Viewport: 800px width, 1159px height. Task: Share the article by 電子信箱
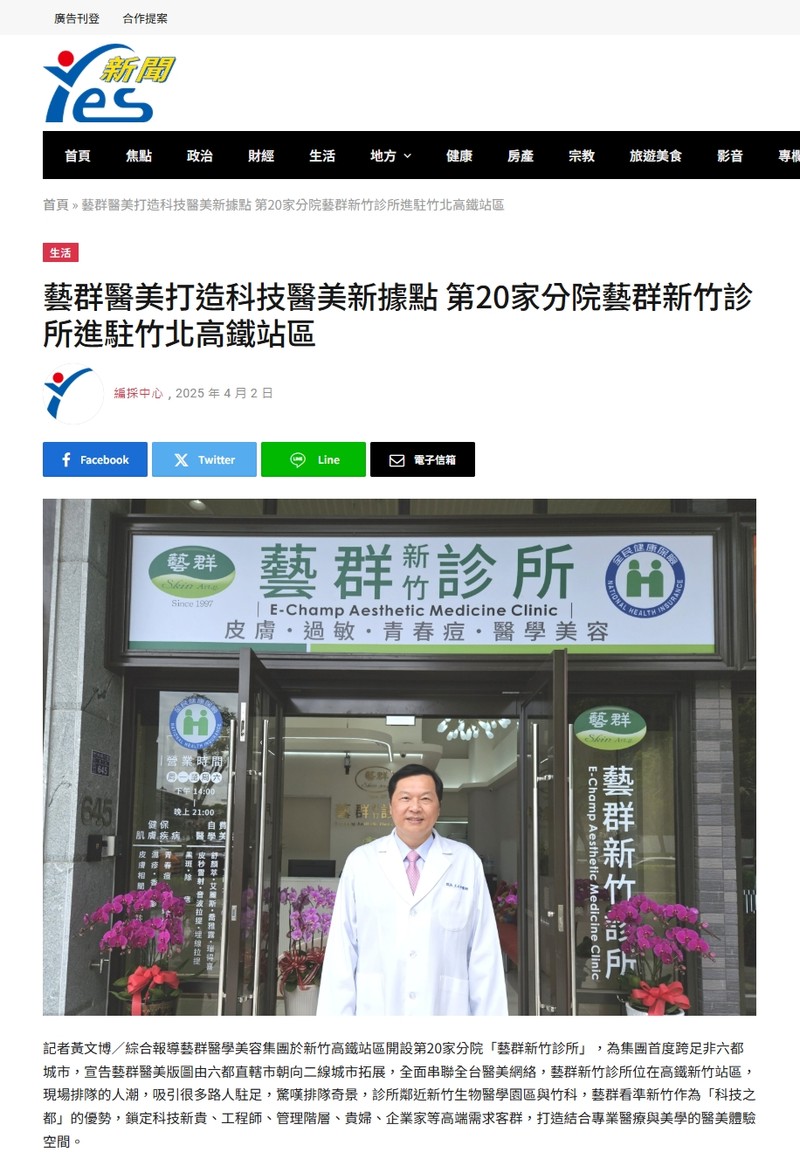pyautogui.click(x=422, y=460)
